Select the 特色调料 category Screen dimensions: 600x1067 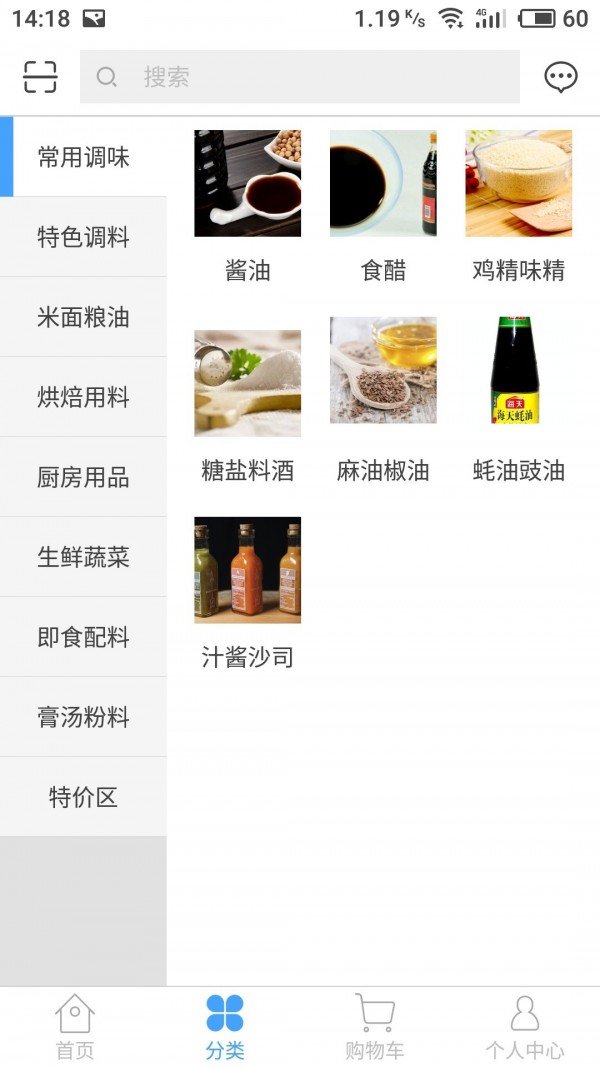(83, 237)
